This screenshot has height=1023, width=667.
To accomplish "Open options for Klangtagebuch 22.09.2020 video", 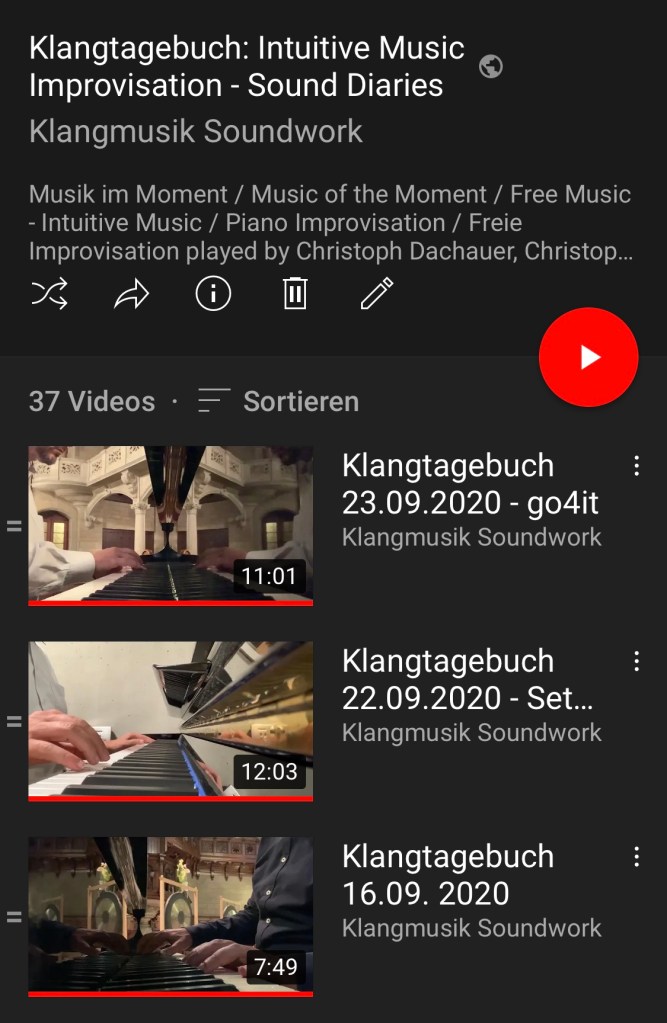I will (636, 661).
